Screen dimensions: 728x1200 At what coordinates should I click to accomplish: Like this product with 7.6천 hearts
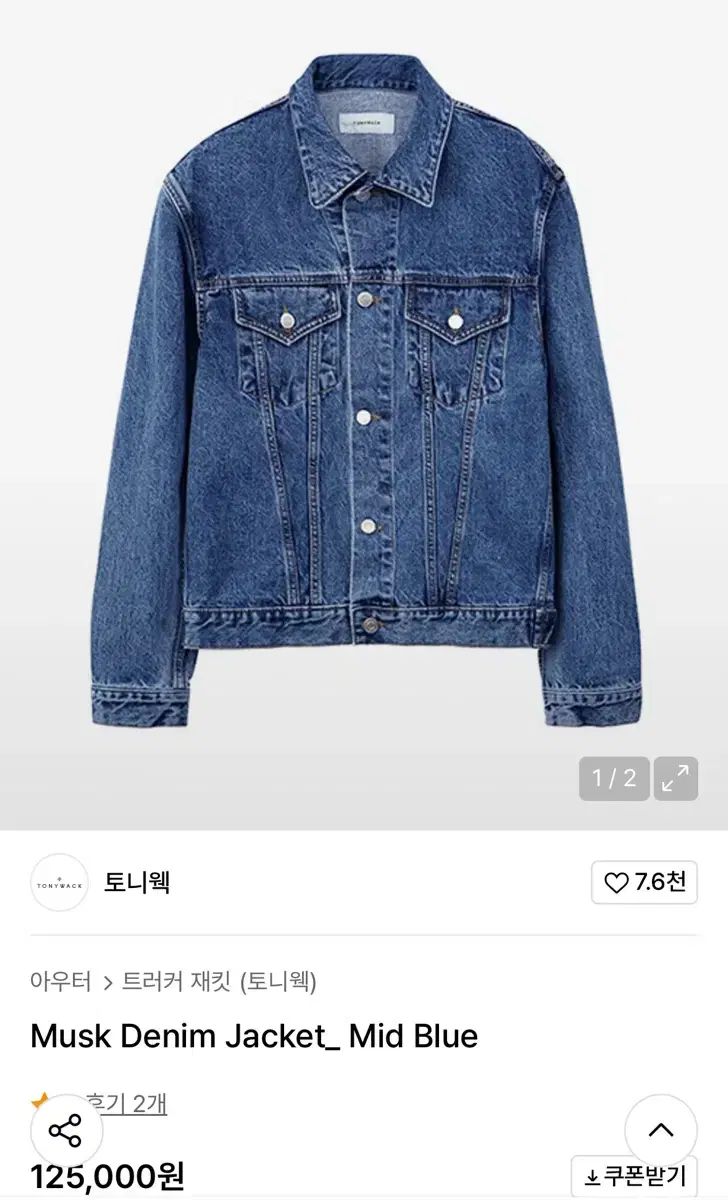tap(644, 882)
